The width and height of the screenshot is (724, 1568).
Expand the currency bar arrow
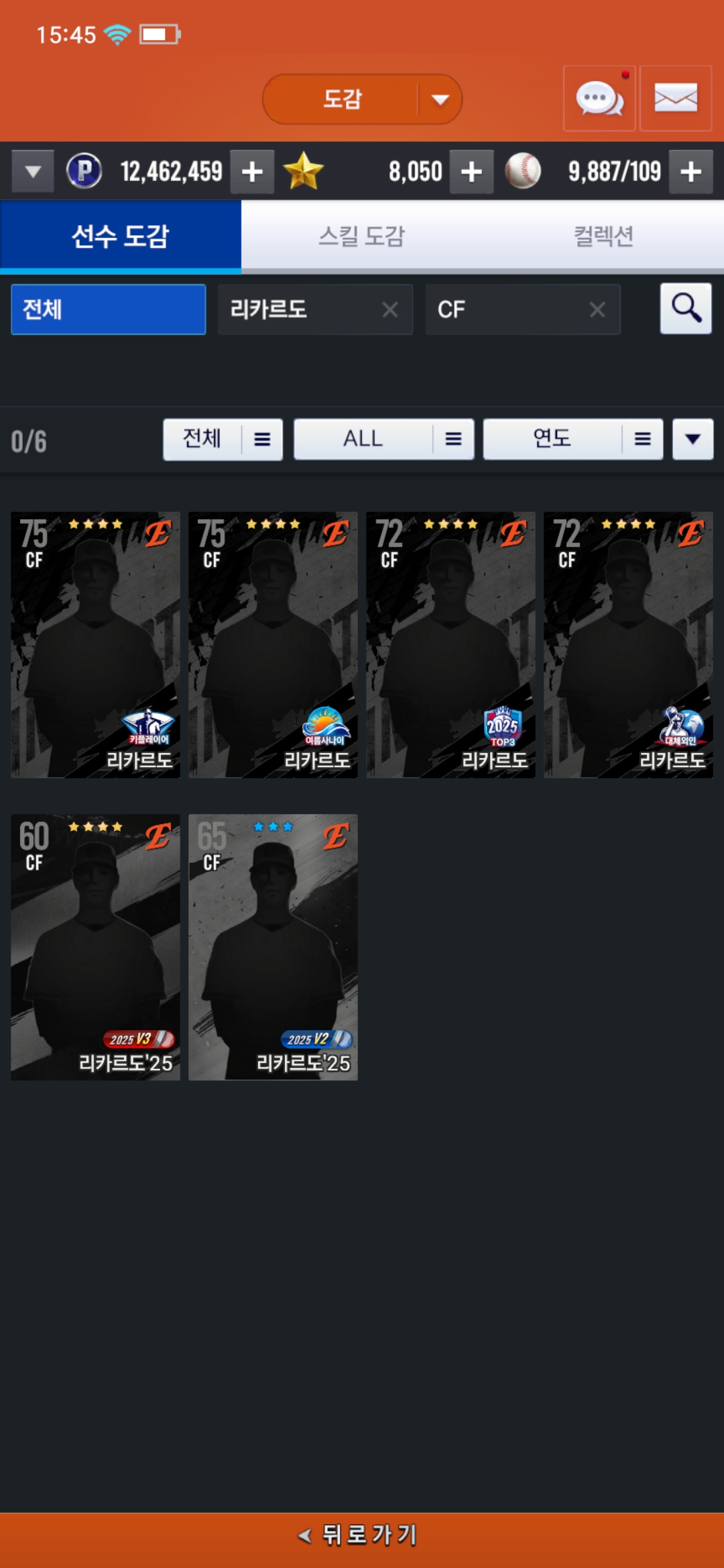tap(32, 172)
